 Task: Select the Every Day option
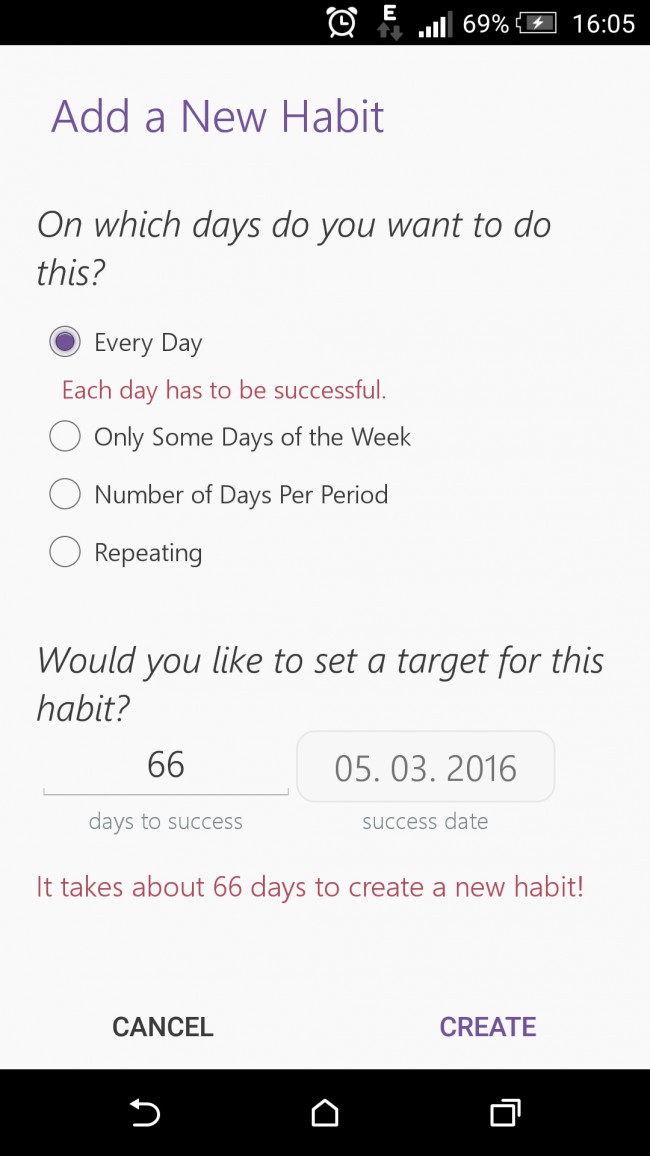tap(125, 343)
